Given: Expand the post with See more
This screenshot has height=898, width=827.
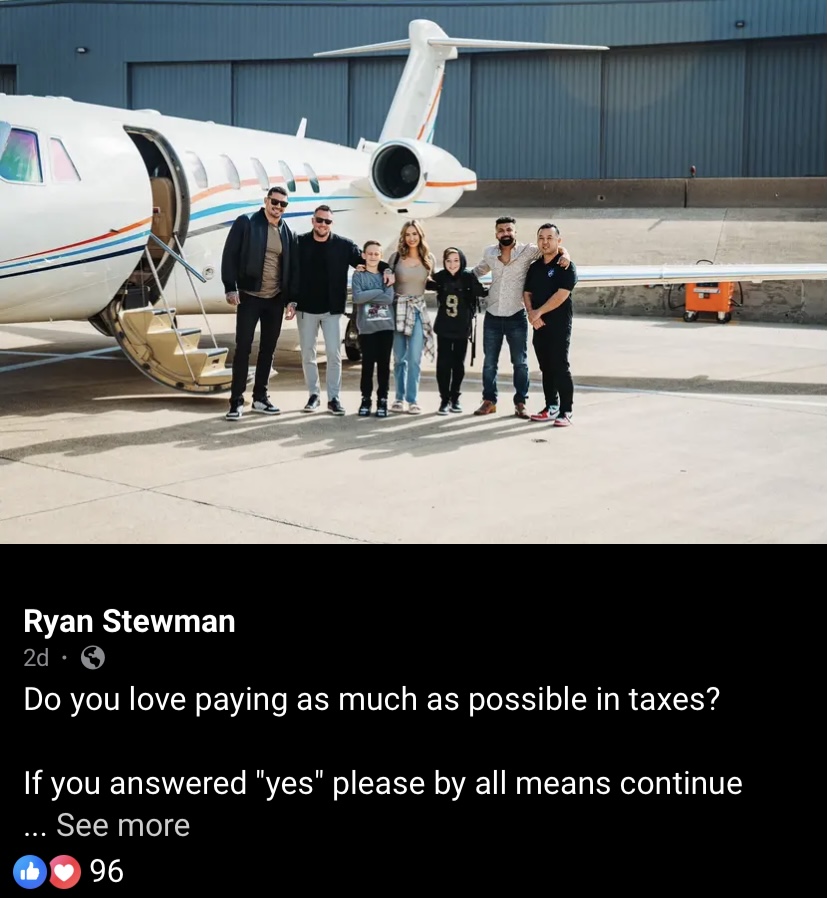Looking at the screenshot, I should pyautogui.click(x=123, y=825).
